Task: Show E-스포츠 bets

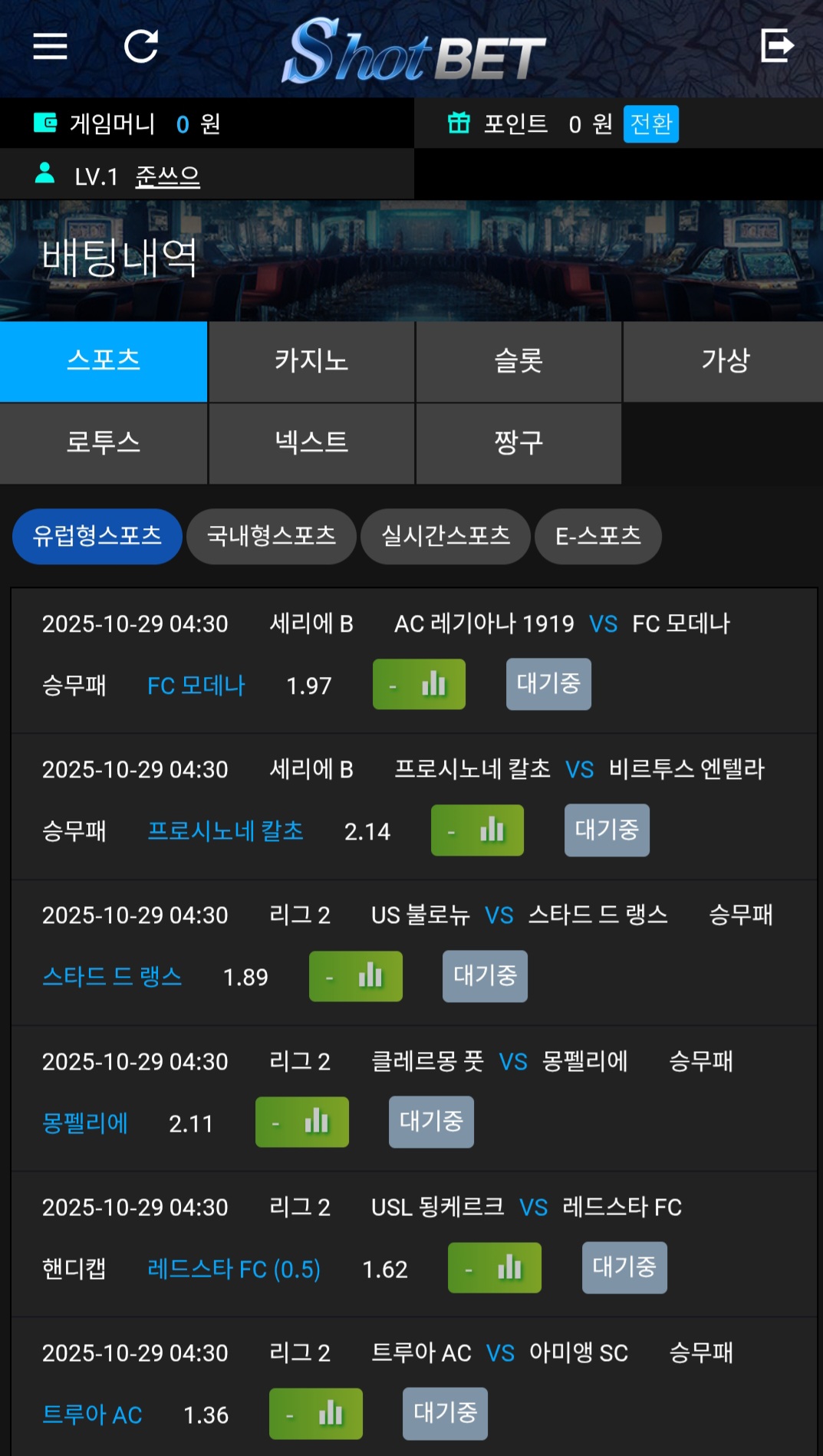Action: pos(598,536)
